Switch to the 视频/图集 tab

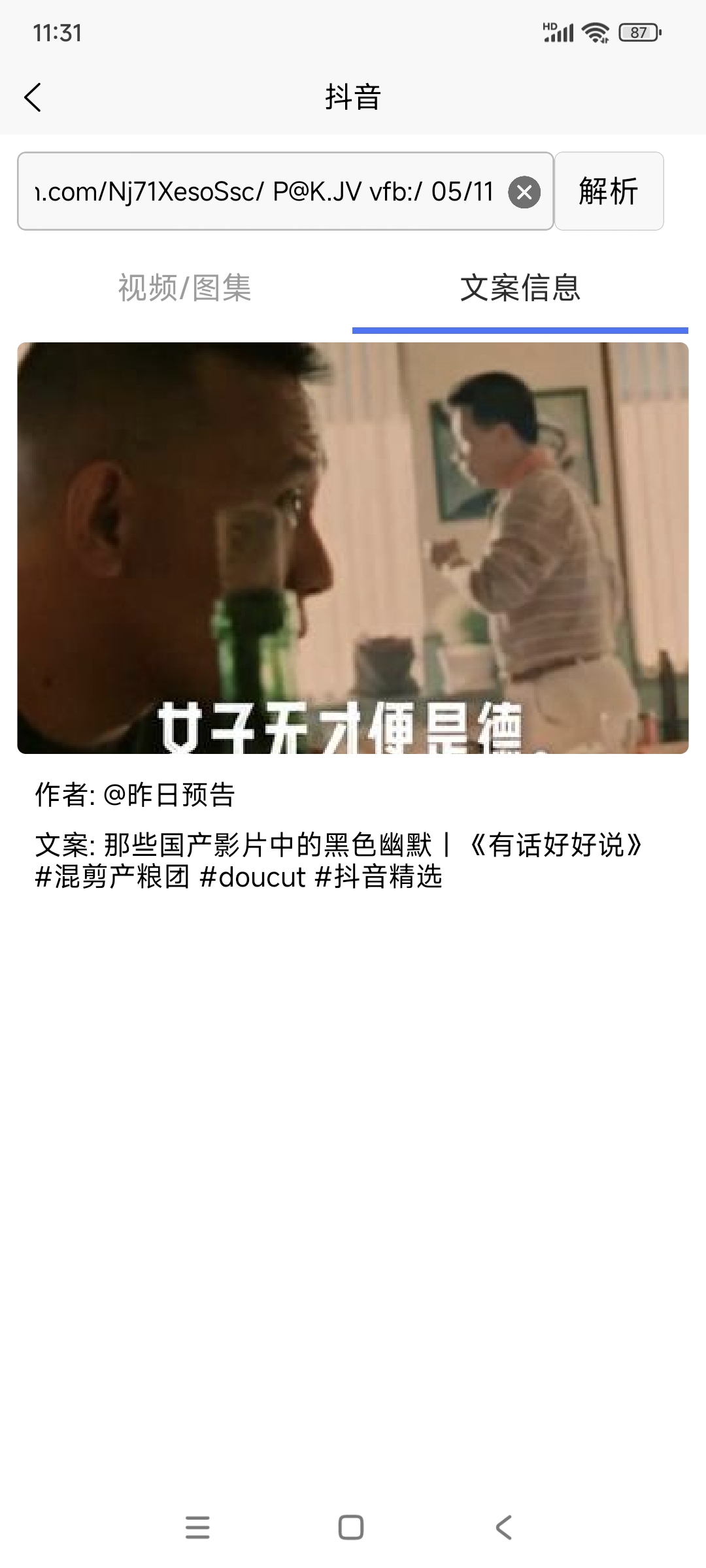(185, 288)
